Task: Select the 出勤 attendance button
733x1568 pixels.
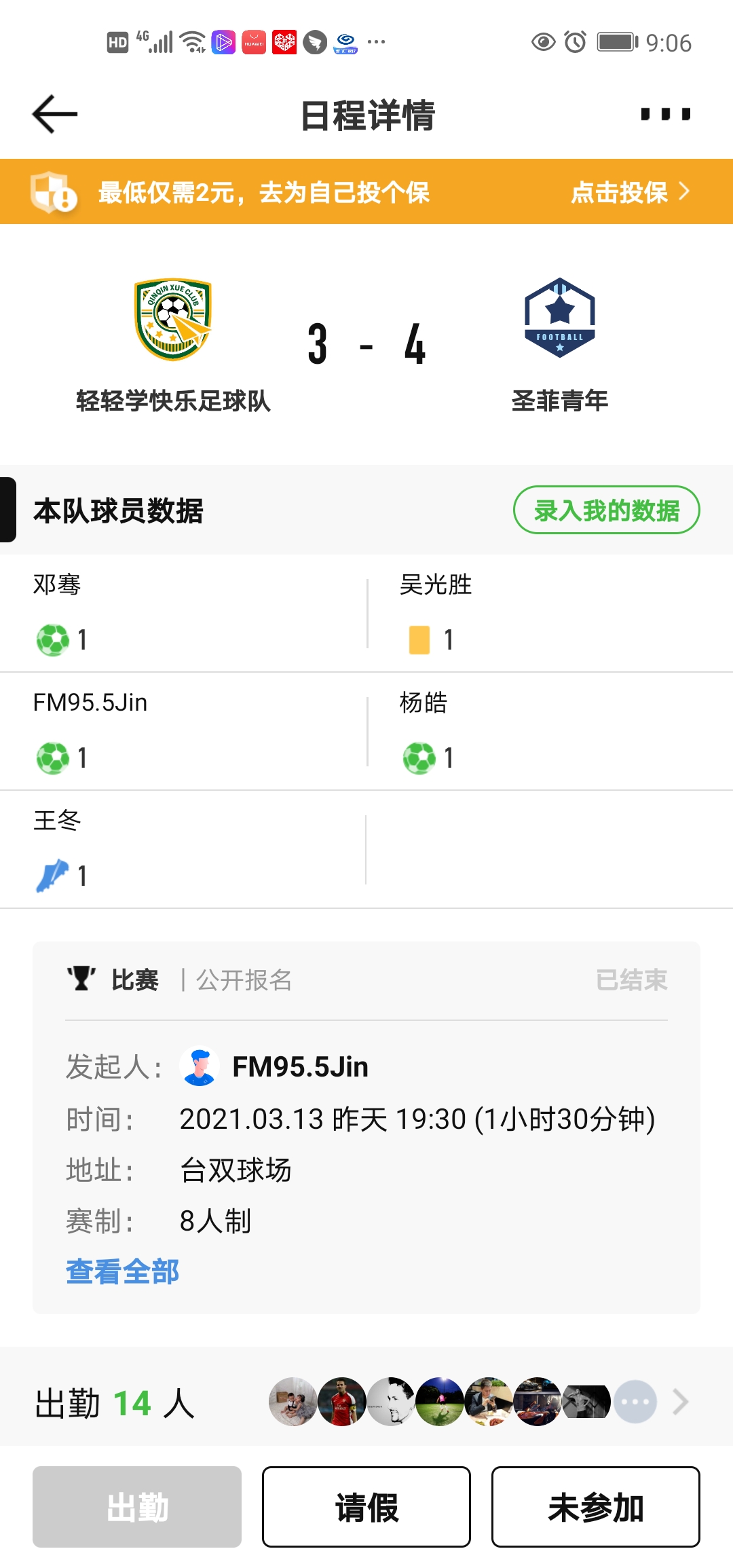Action: [137, 1507]
